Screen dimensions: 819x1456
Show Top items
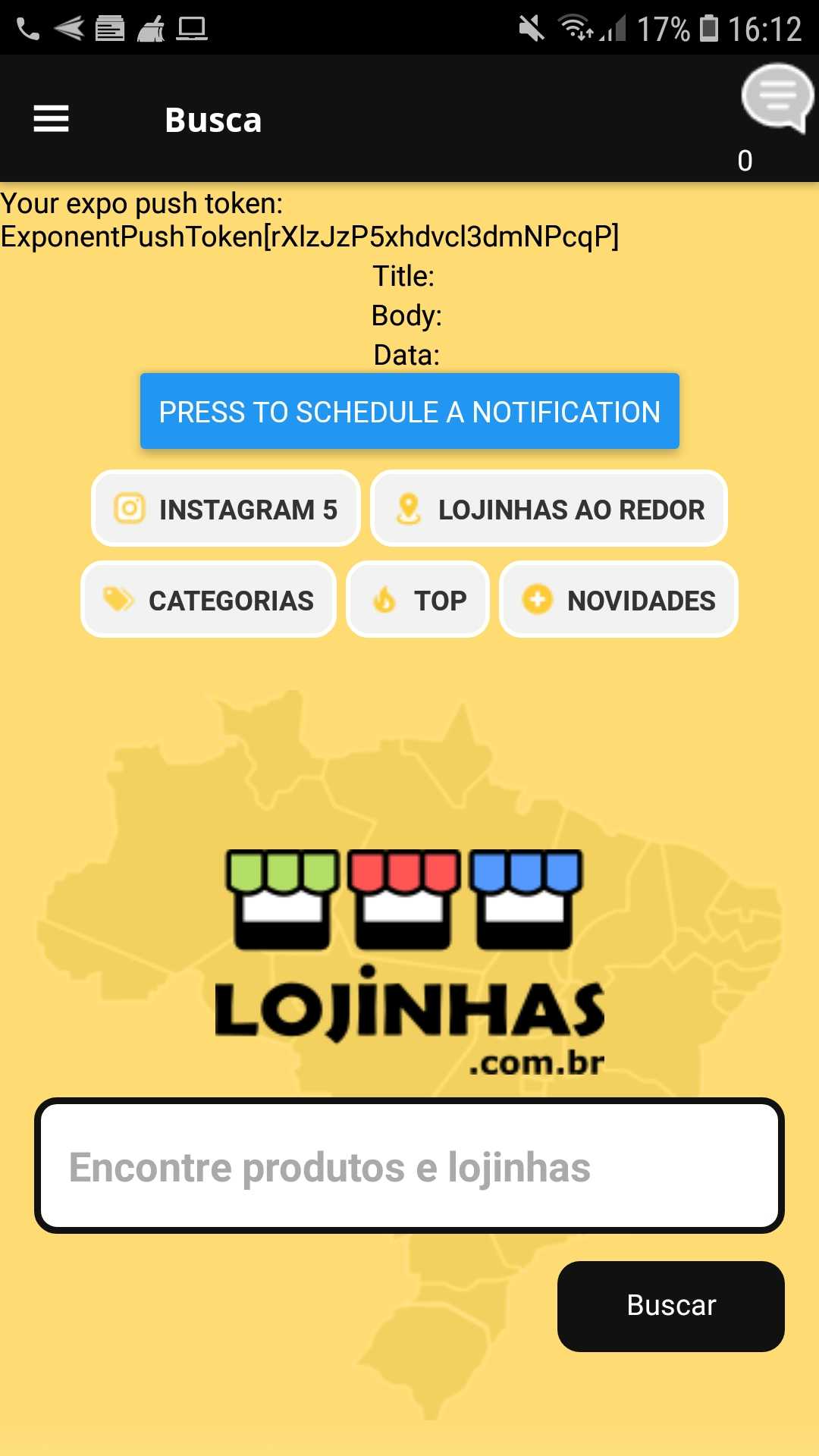418,600
